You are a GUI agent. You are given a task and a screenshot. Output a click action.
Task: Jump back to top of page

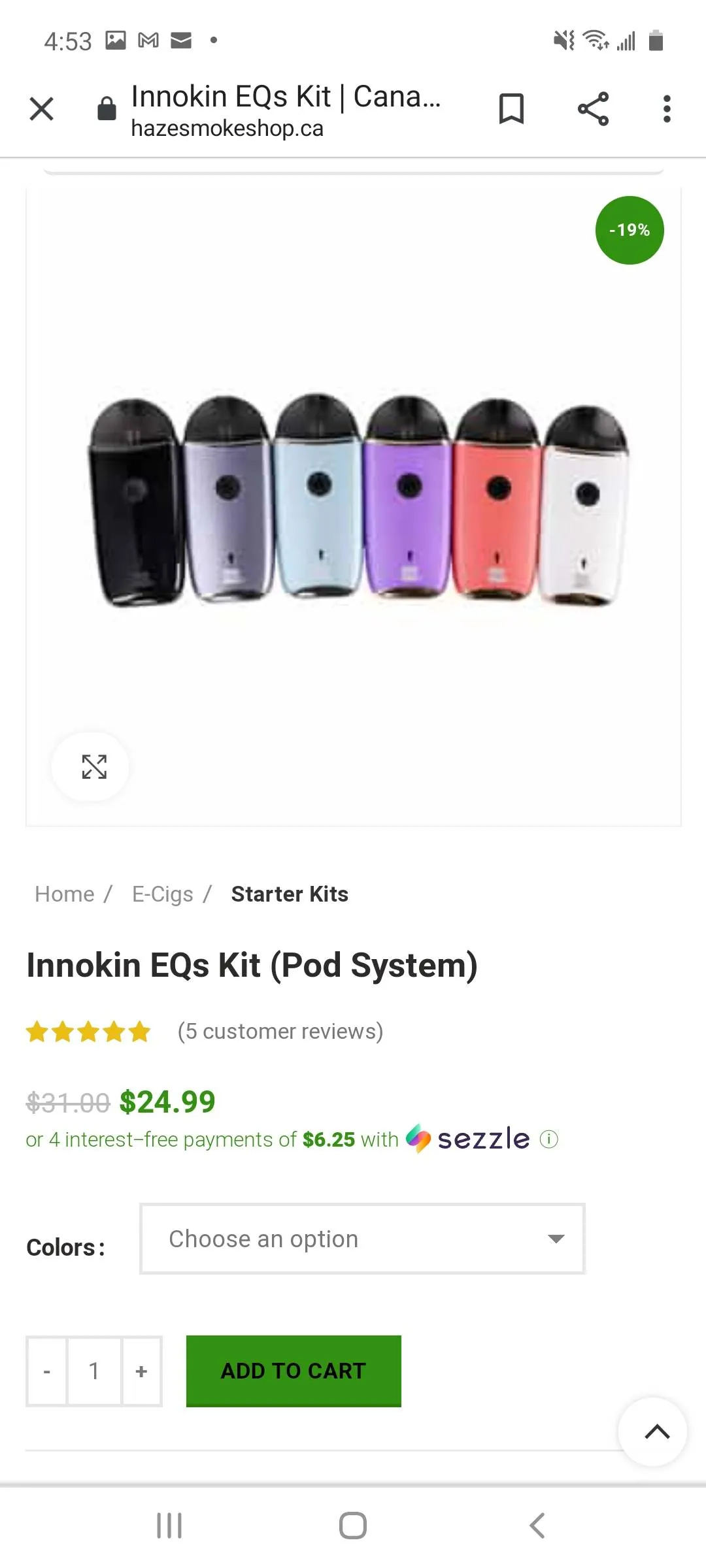point(656,1432)
